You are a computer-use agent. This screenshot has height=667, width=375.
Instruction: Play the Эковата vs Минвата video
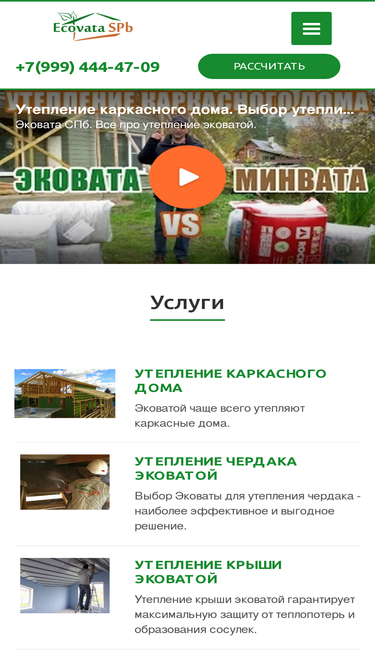pos(187,177)
